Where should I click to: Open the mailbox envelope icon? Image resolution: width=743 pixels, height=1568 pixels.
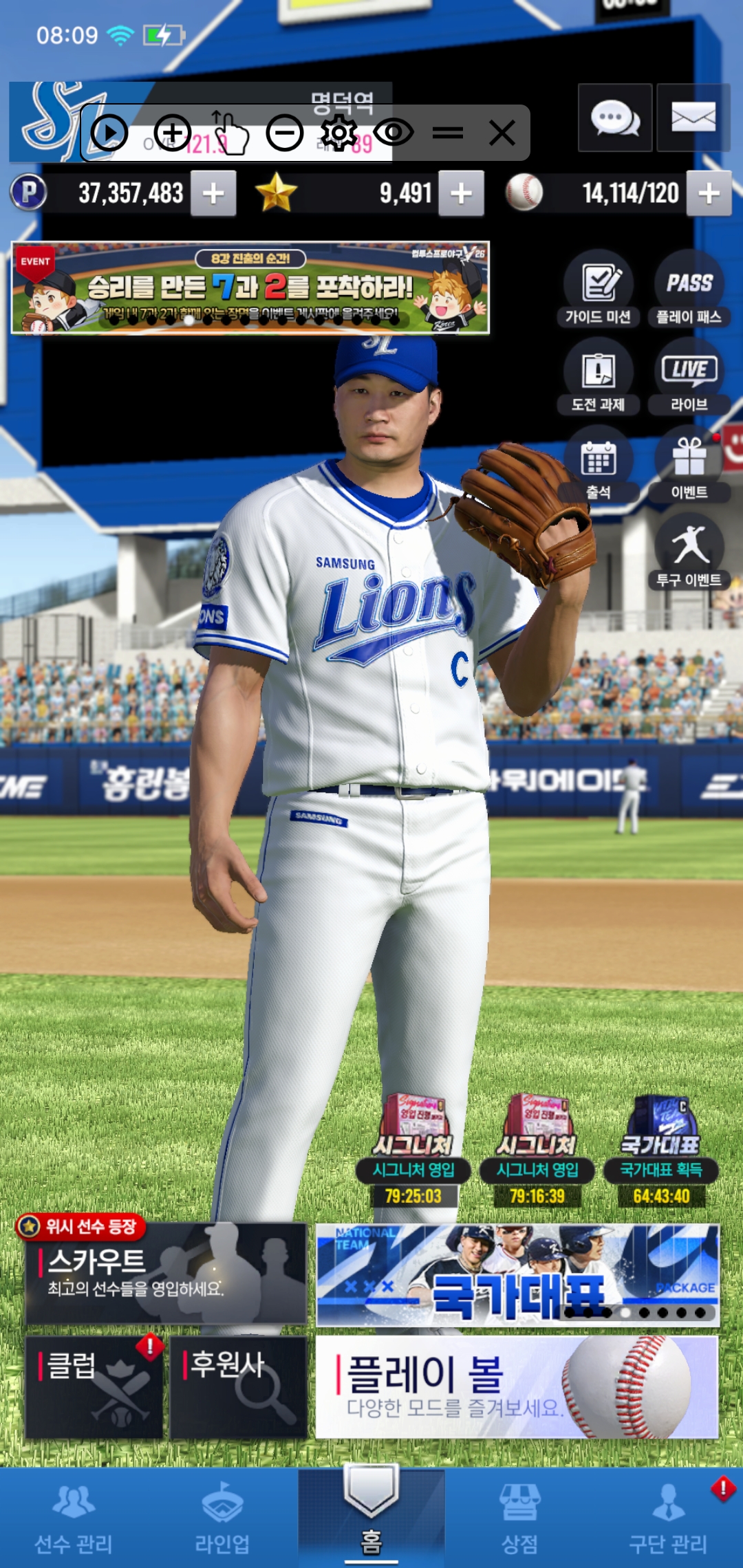tap(693, 118)
